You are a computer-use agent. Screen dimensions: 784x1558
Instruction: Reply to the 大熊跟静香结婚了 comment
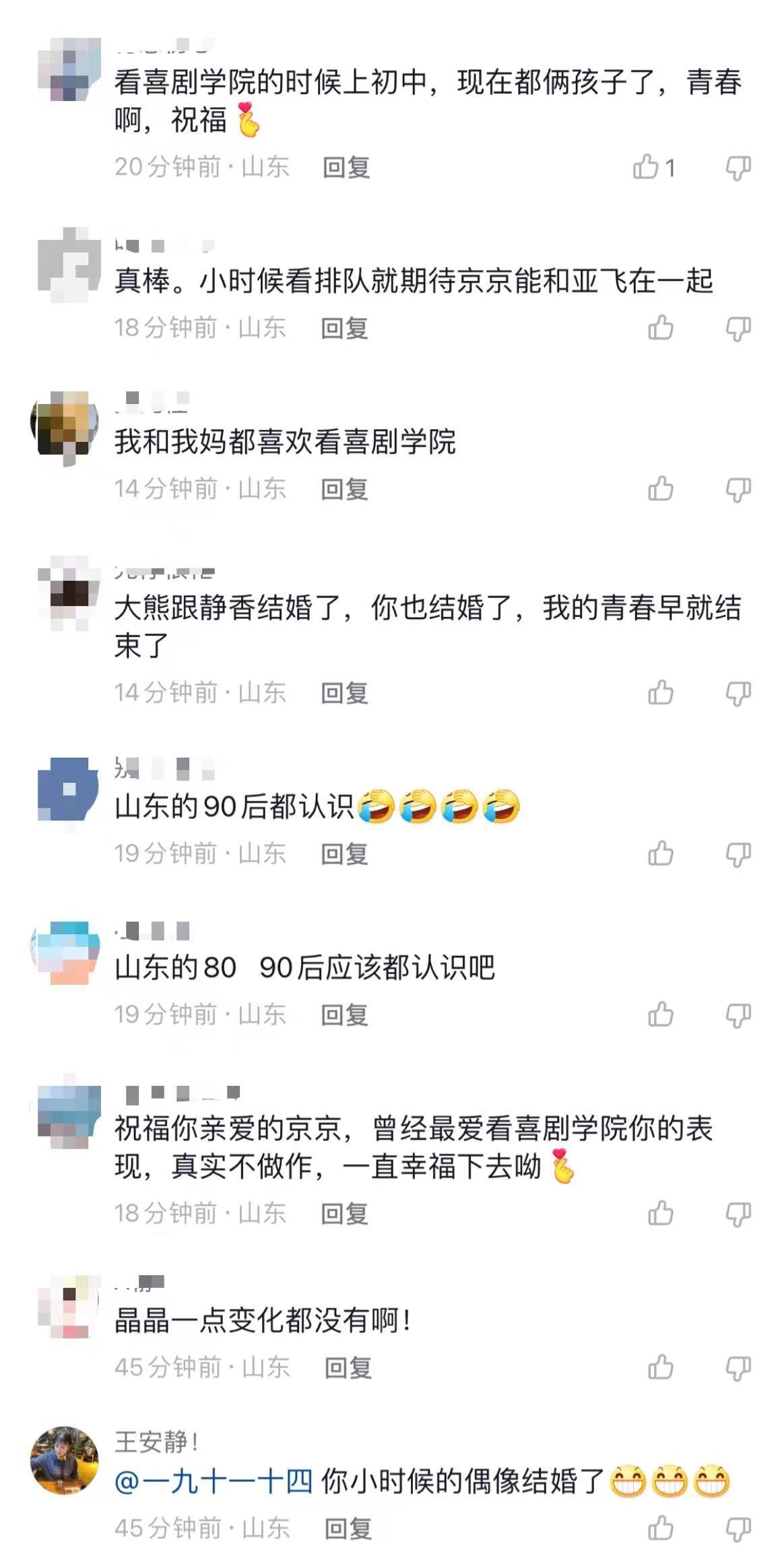(344, 692)
